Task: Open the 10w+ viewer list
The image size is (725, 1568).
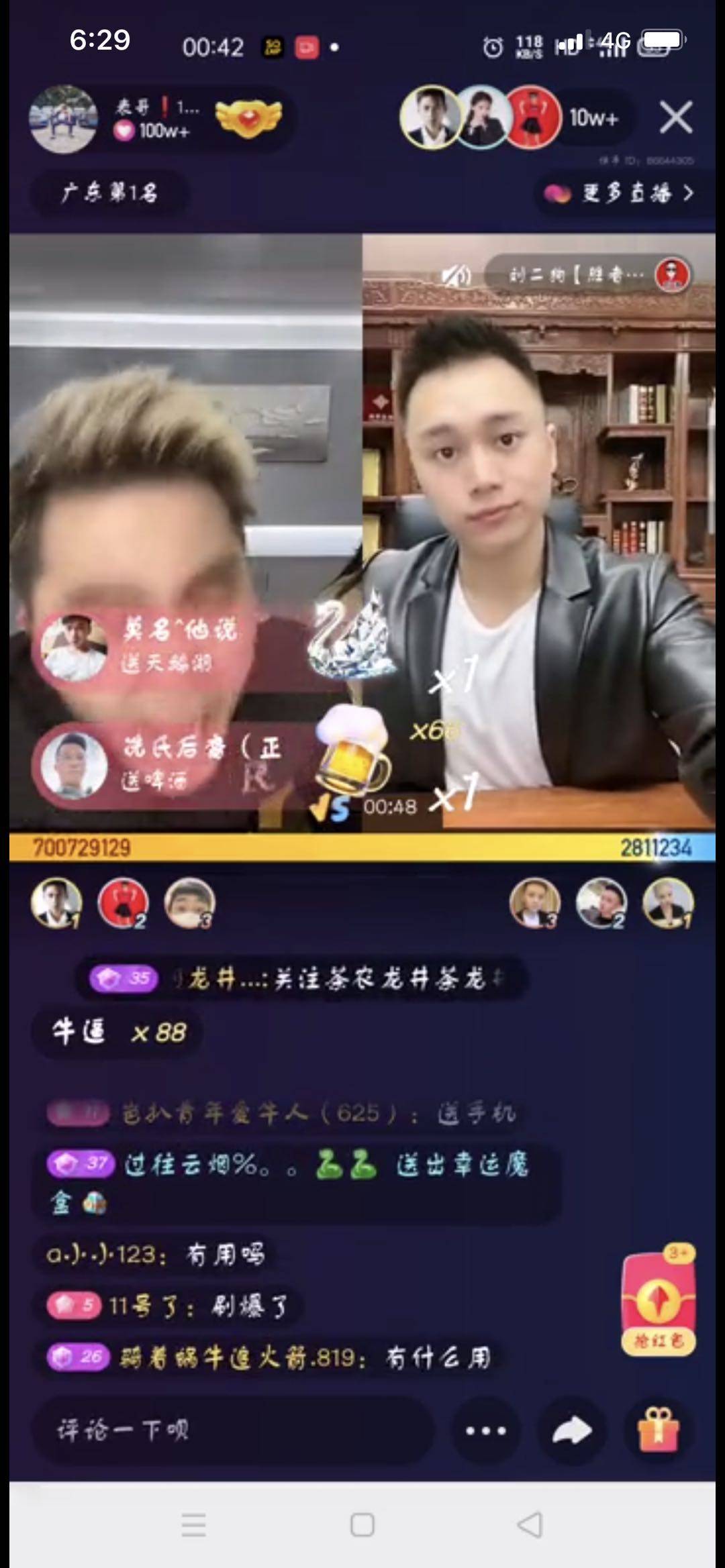Action: (593, 119)
